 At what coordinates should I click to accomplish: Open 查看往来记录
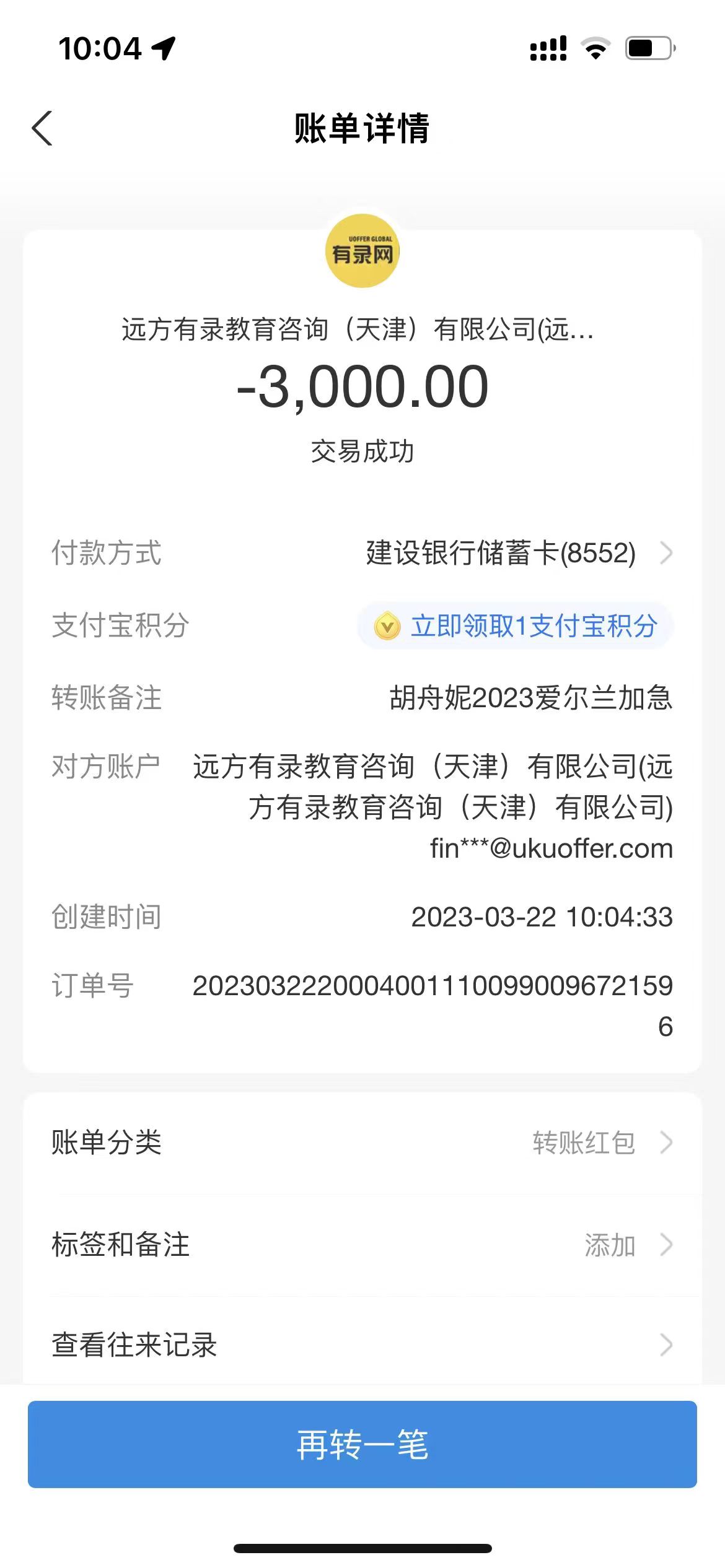coord(362,1345)
